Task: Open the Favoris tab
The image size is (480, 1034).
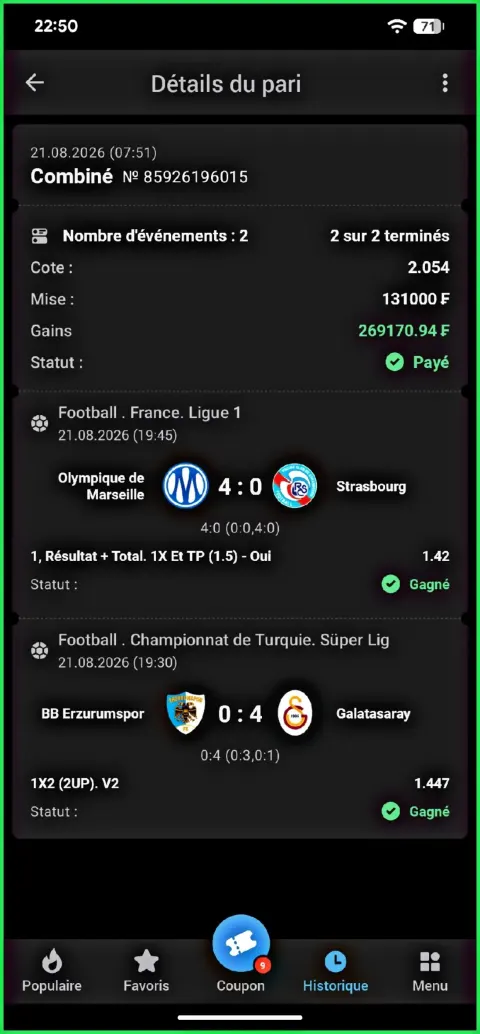Action: tap(146, 971)
